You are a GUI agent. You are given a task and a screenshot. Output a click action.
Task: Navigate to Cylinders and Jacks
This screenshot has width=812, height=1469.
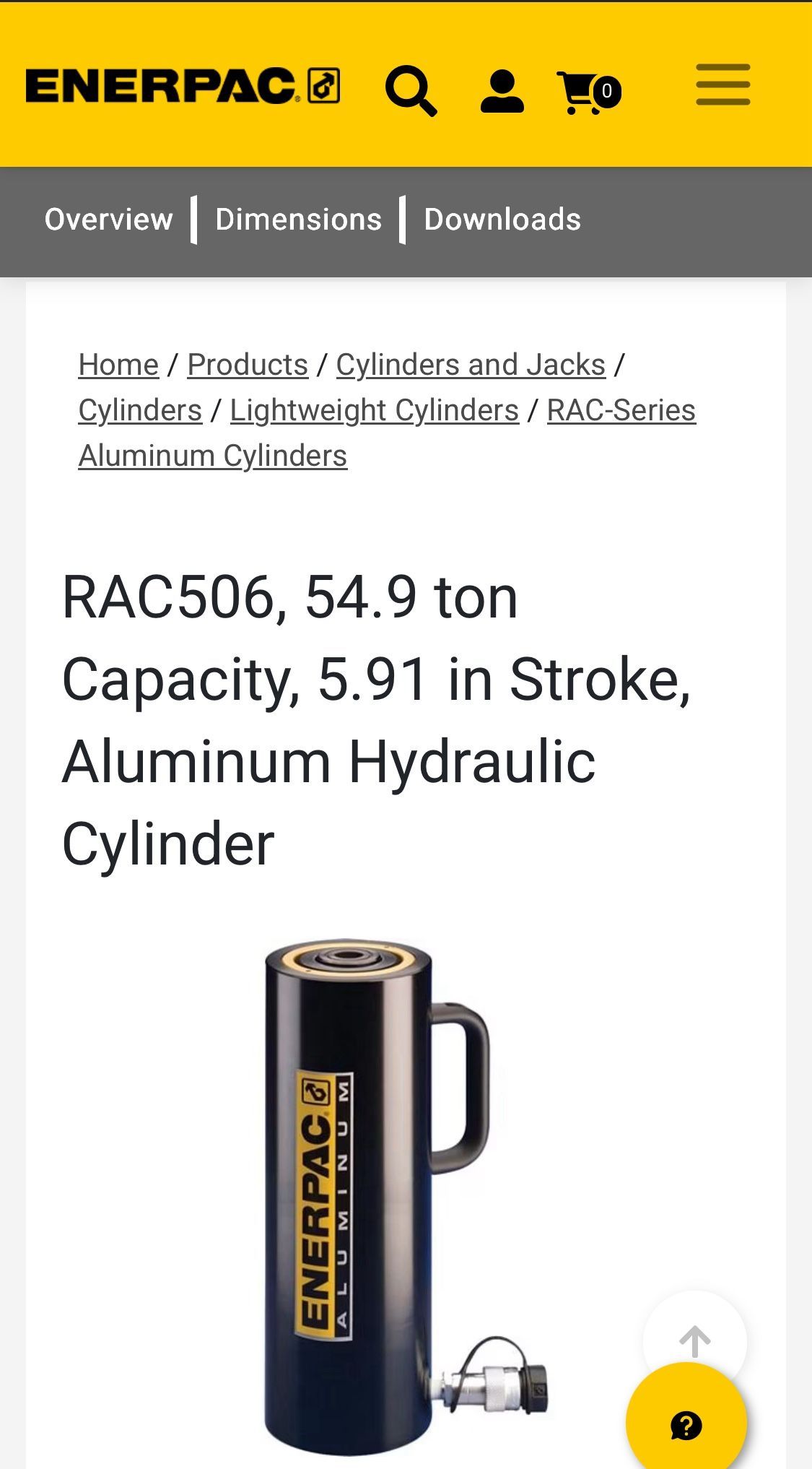point(470,364)
